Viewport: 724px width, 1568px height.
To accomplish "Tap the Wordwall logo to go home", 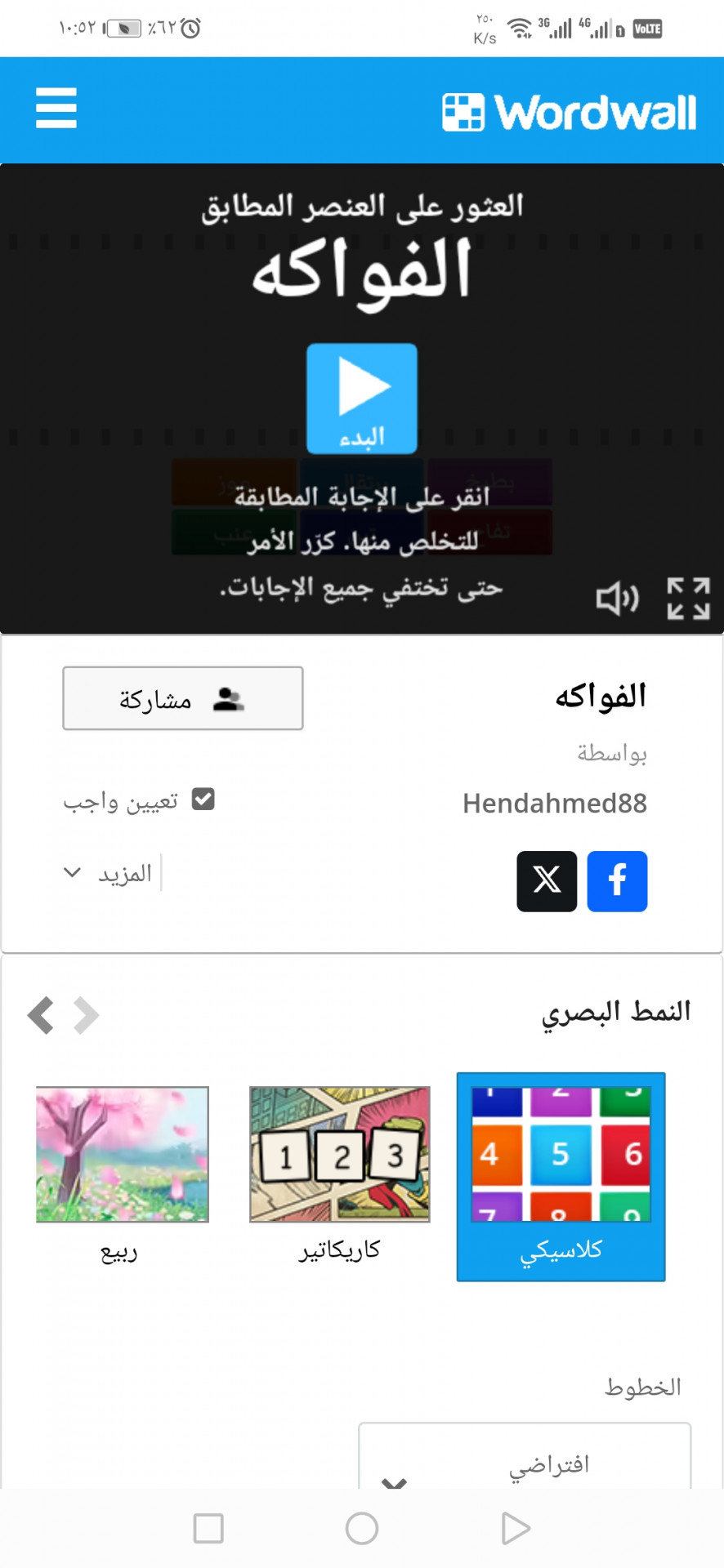I will coord(569,112).
